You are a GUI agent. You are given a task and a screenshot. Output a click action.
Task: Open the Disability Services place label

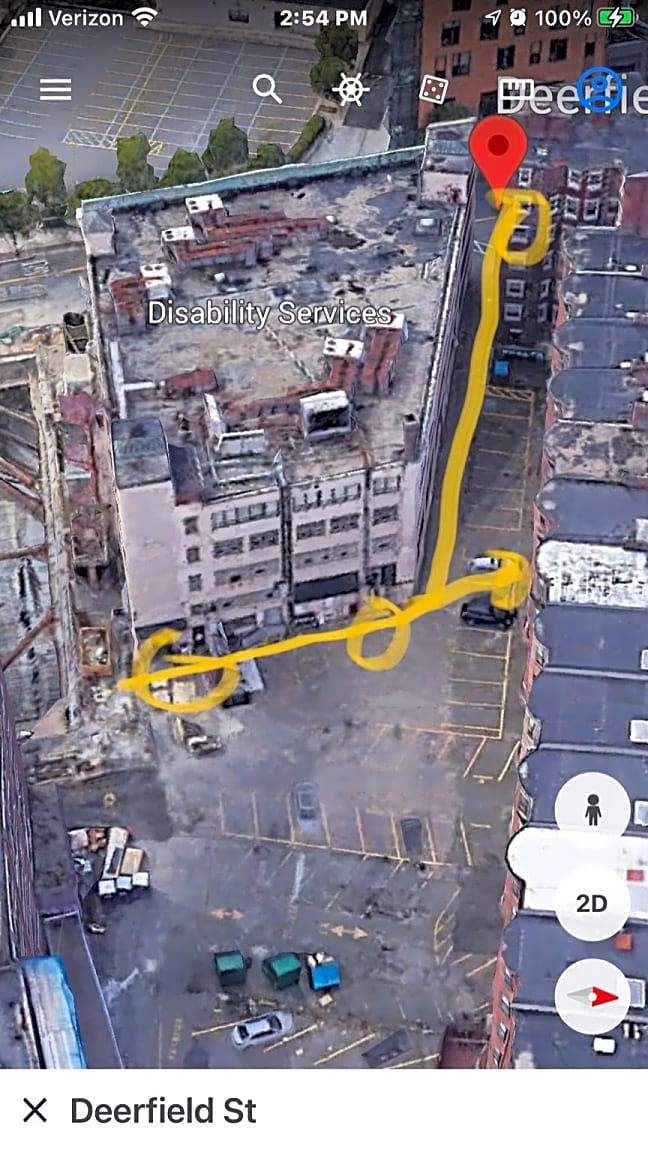269,313
